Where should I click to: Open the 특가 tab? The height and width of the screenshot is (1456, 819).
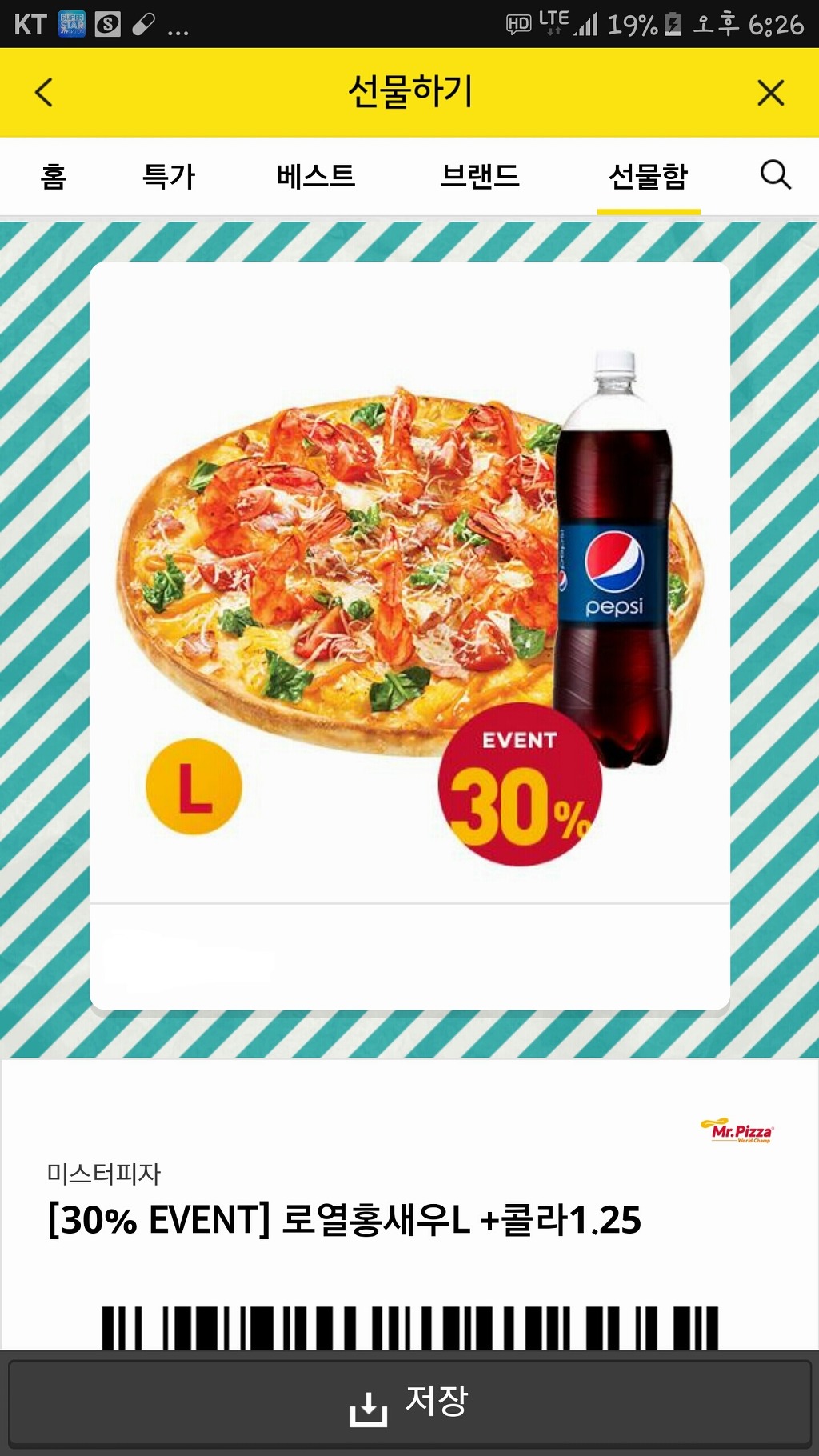coord(168,176)
